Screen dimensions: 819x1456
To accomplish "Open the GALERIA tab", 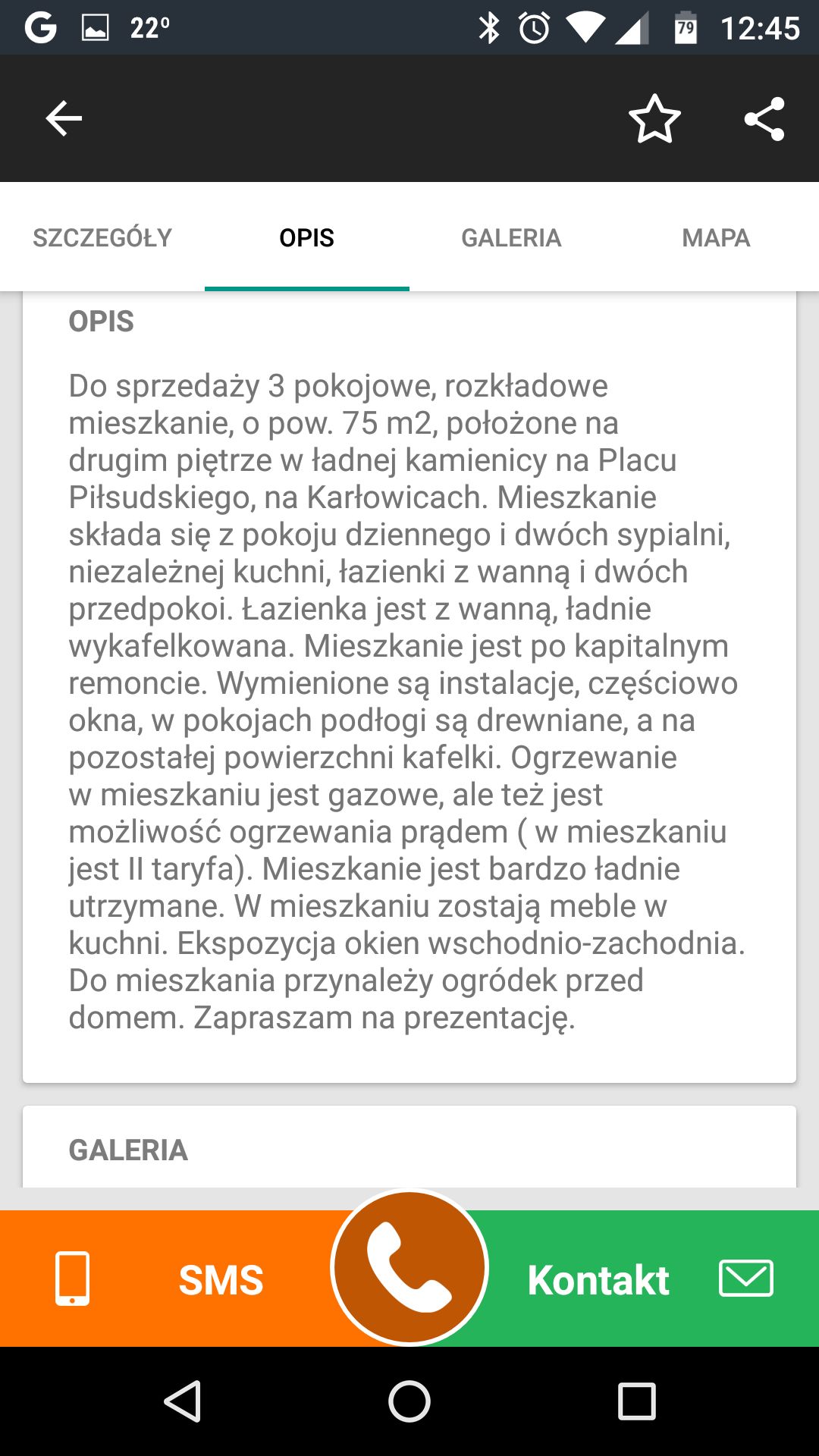I will [x=512, y=237].
